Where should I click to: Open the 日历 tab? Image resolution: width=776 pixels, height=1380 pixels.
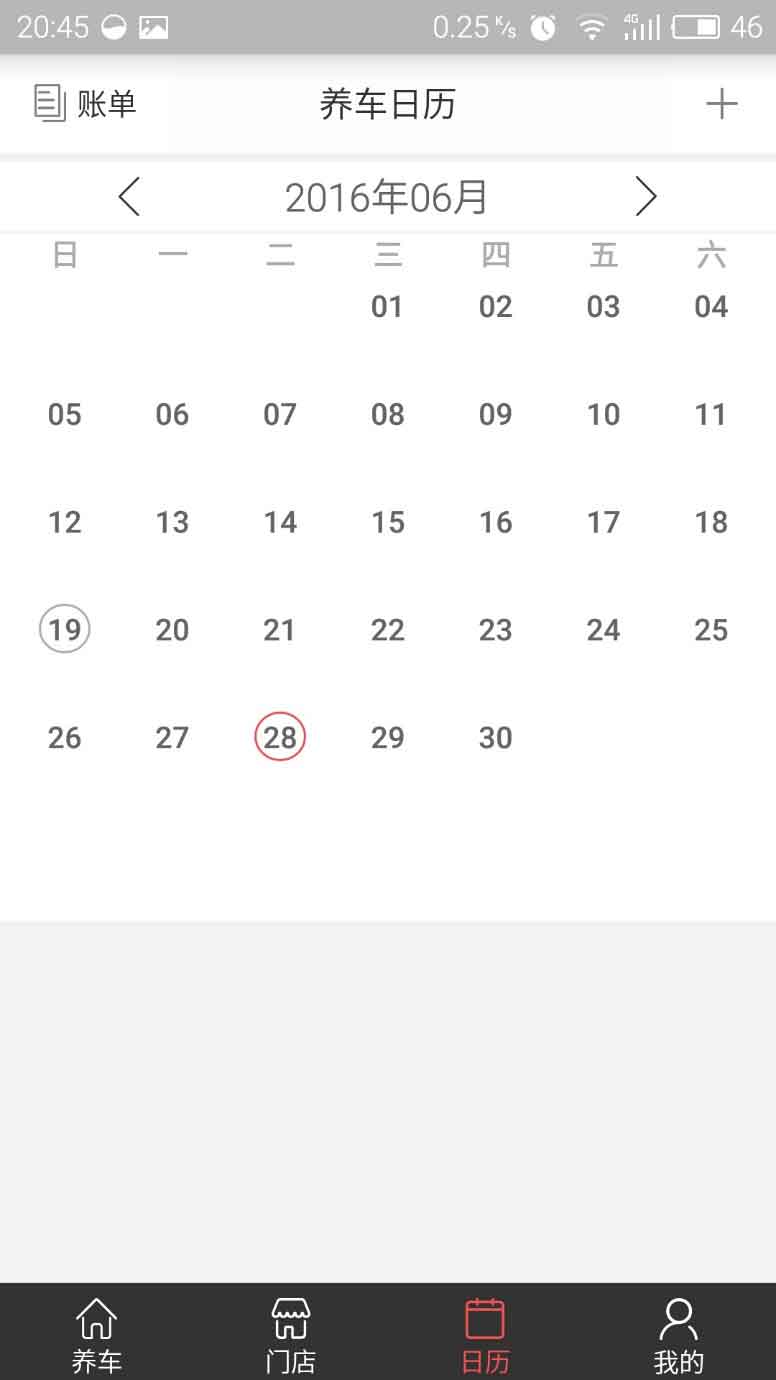(485, 1333)
